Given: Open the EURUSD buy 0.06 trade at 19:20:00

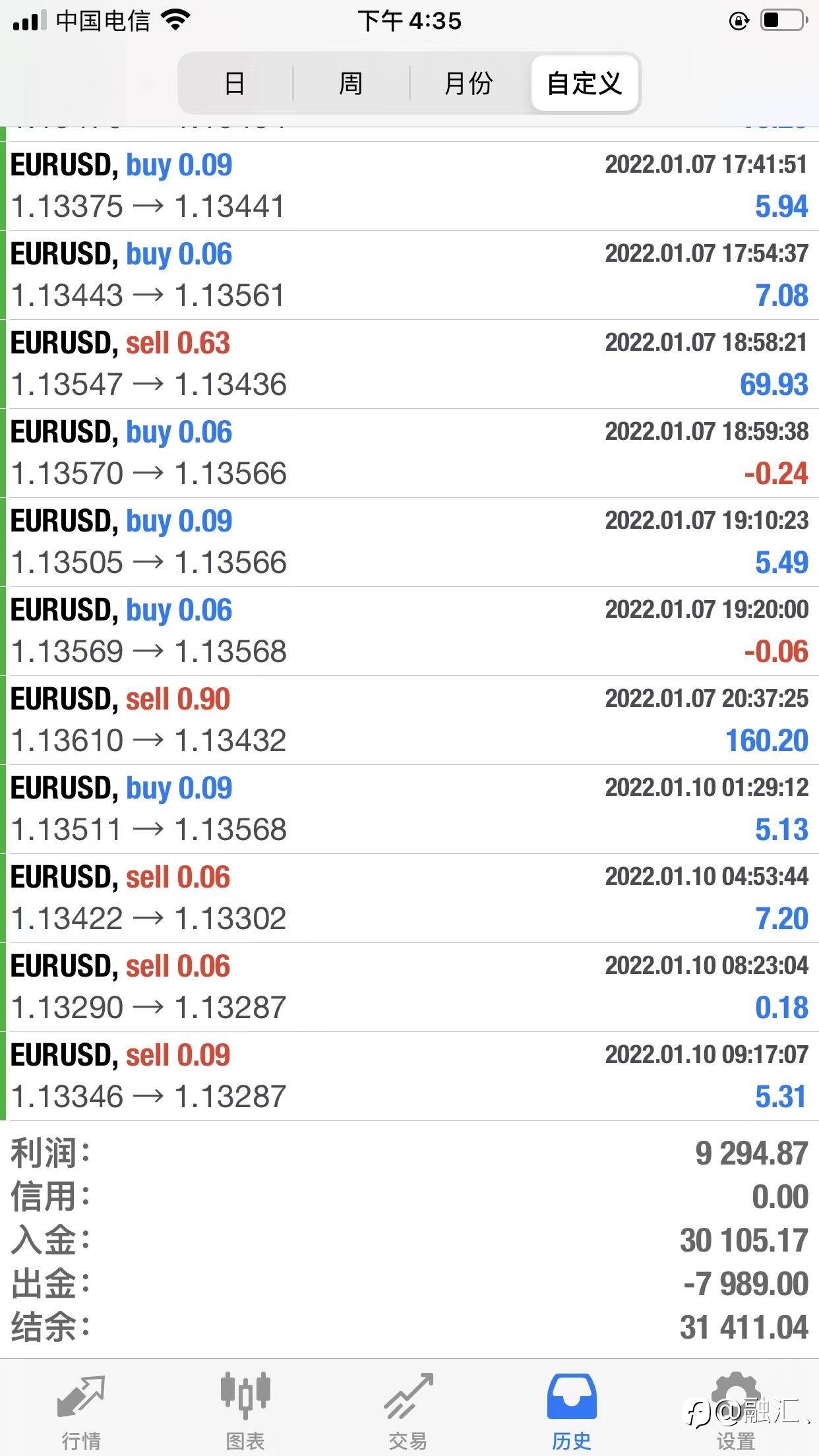Looking at the screenshot, I should tap(409, 631).
